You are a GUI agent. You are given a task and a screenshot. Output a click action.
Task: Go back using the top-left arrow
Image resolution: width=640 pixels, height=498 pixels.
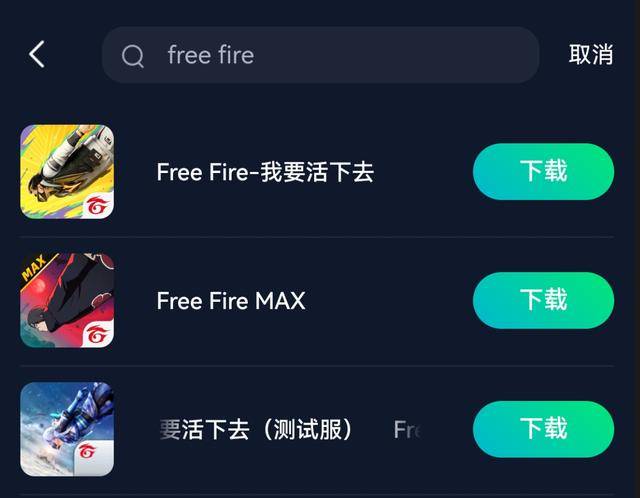(37, 55)
